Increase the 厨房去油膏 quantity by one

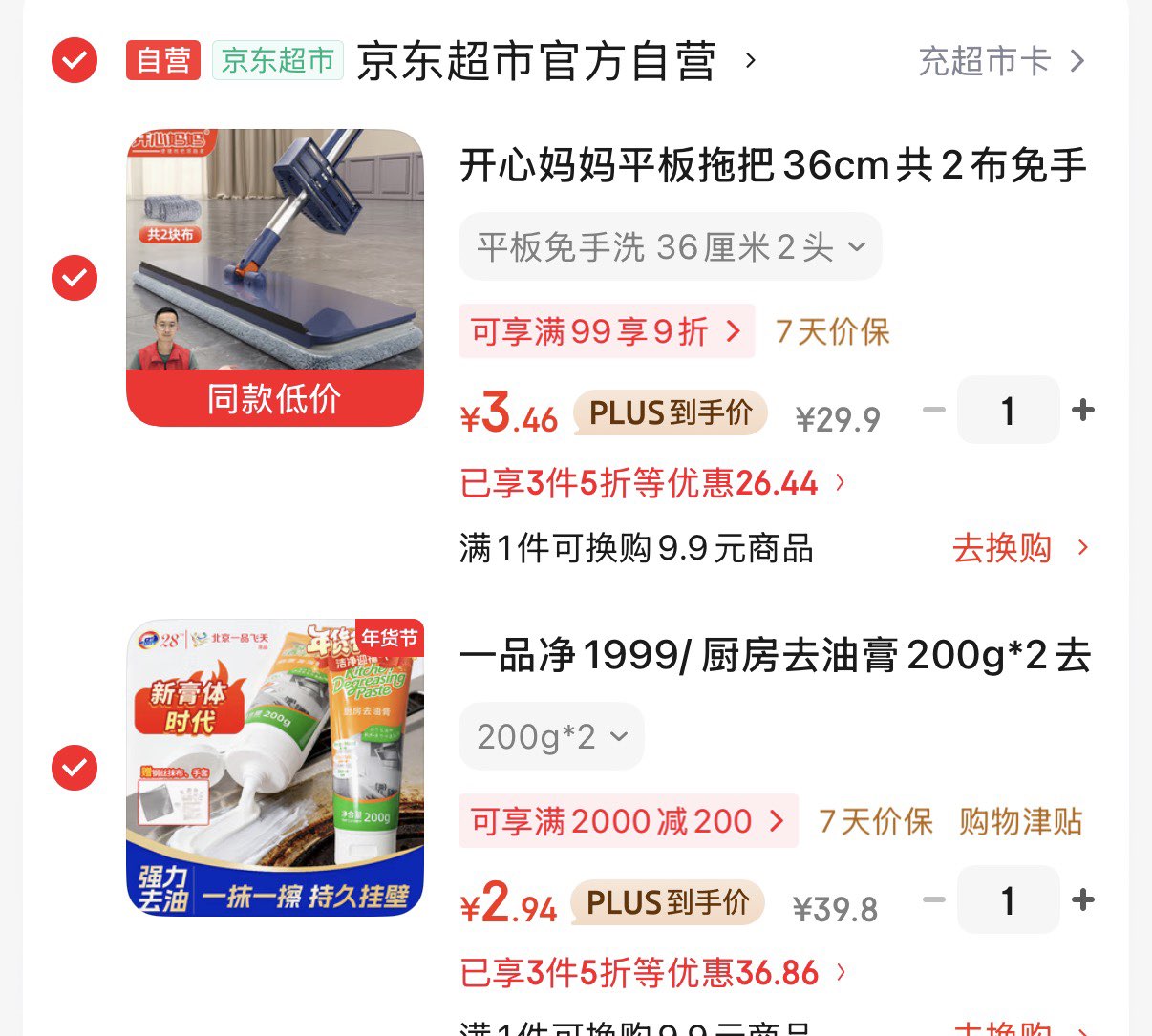1083,900
